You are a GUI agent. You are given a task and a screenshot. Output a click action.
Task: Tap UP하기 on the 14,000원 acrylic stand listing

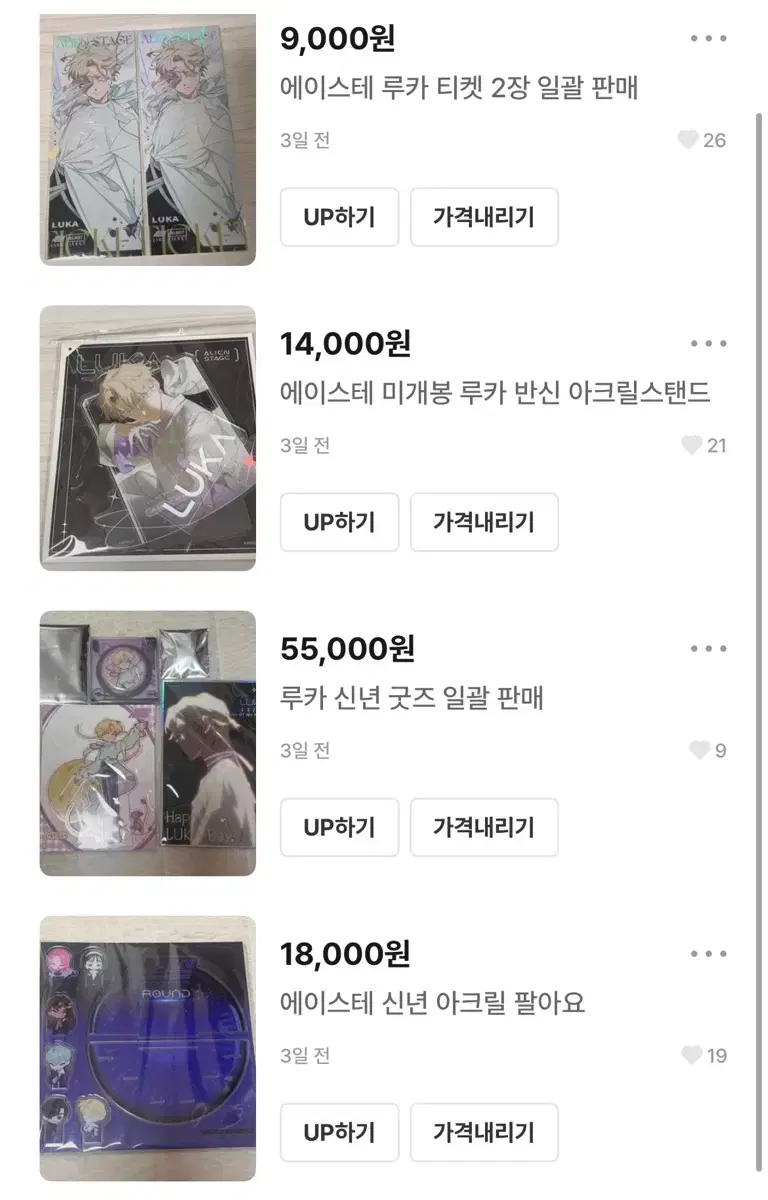(x=339, y=522)
